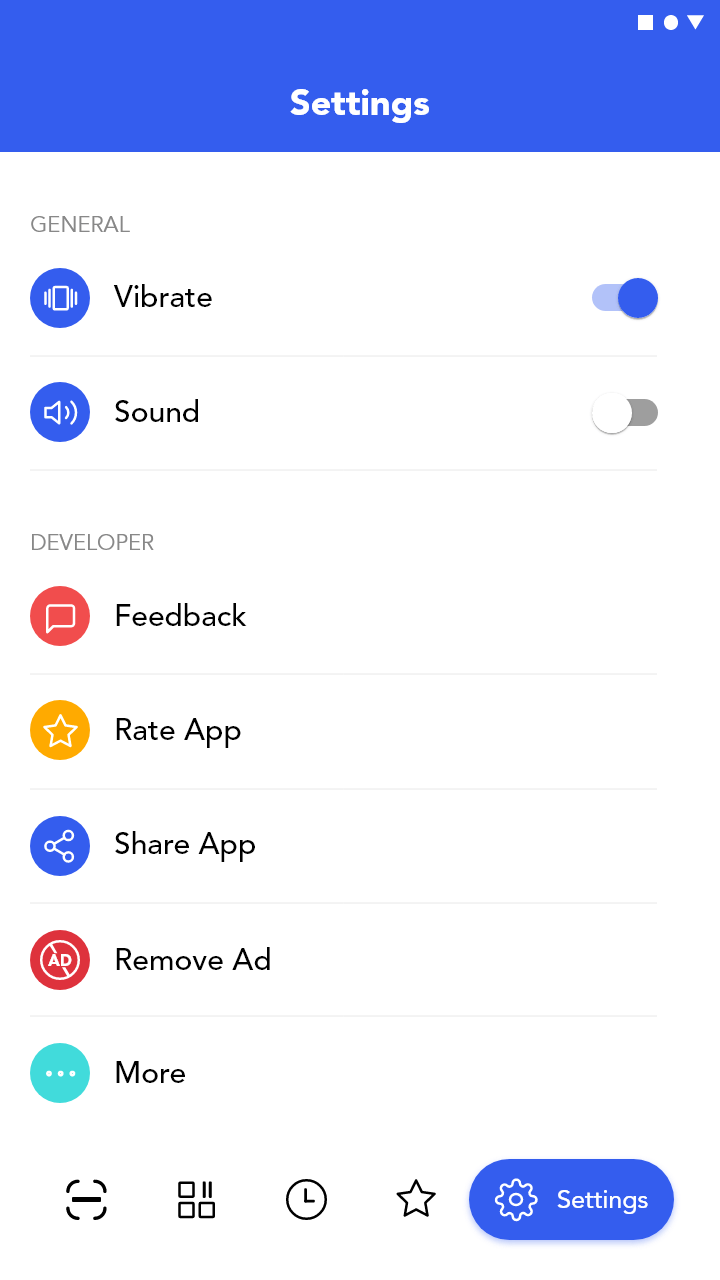Screen dimensions: 720x1280
Task: Go to the history clock tab
Action: [x=306, y=1199]
